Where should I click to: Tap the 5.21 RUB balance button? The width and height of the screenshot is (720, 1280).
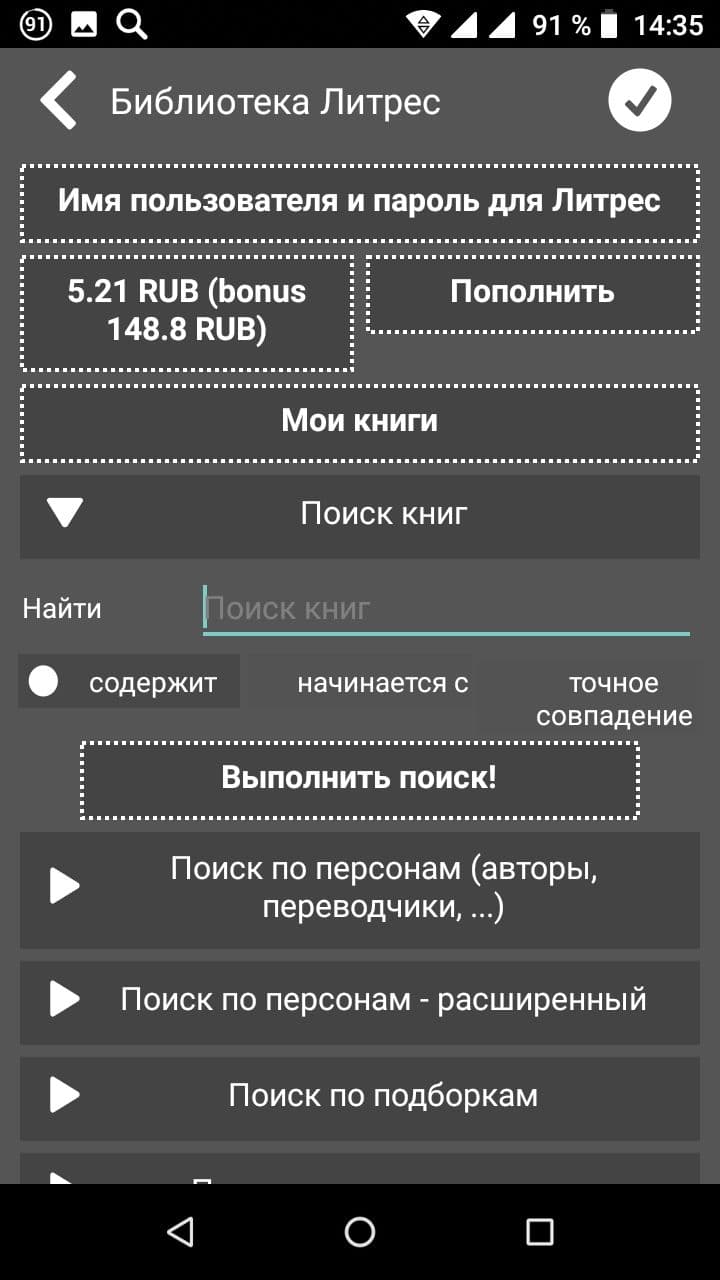tap(187, 311)
